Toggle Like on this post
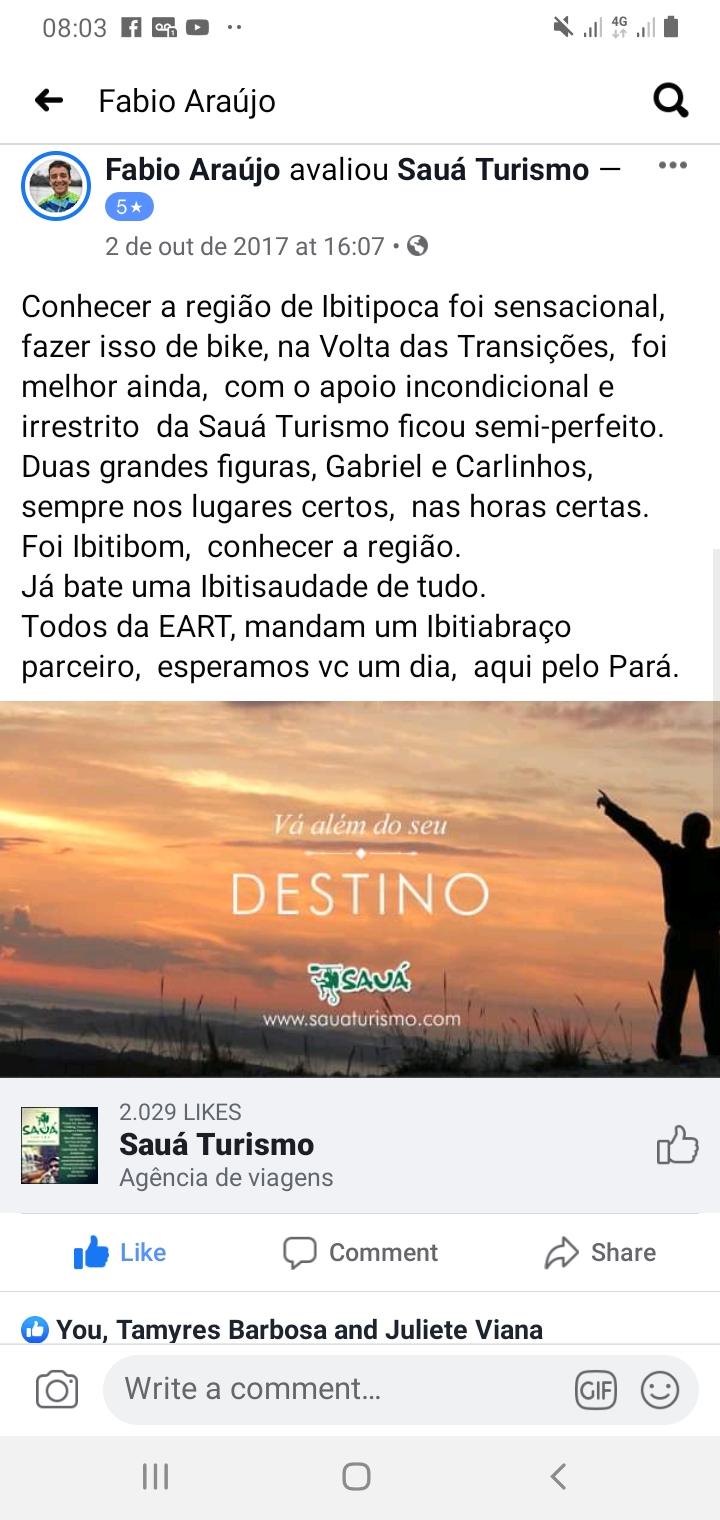This screenshot has height=1520, width=720. [x=120, y=1252]
